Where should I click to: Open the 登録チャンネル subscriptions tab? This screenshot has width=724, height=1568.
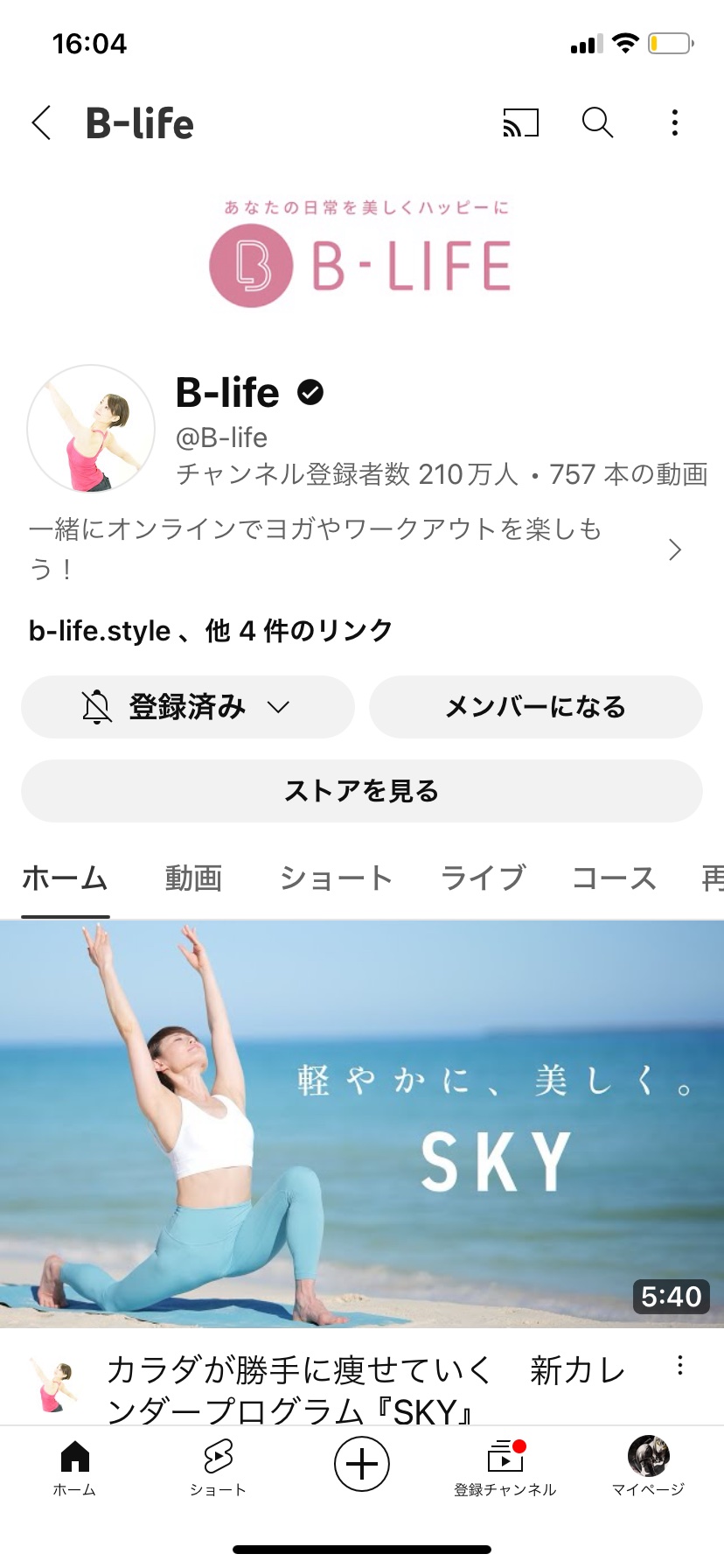(505, 1466)
